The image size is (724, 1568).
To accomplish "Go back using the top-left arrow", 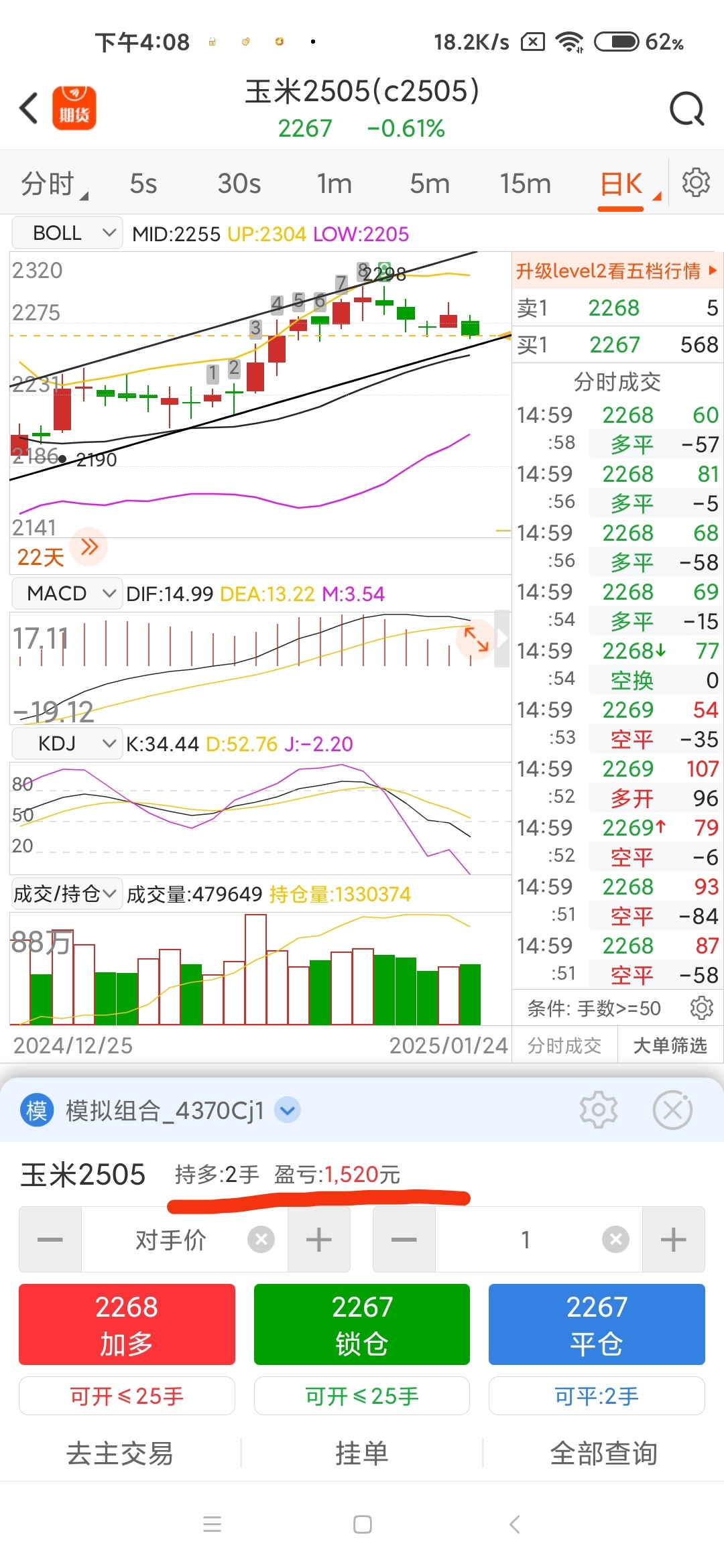I will (x=29, y=108).
